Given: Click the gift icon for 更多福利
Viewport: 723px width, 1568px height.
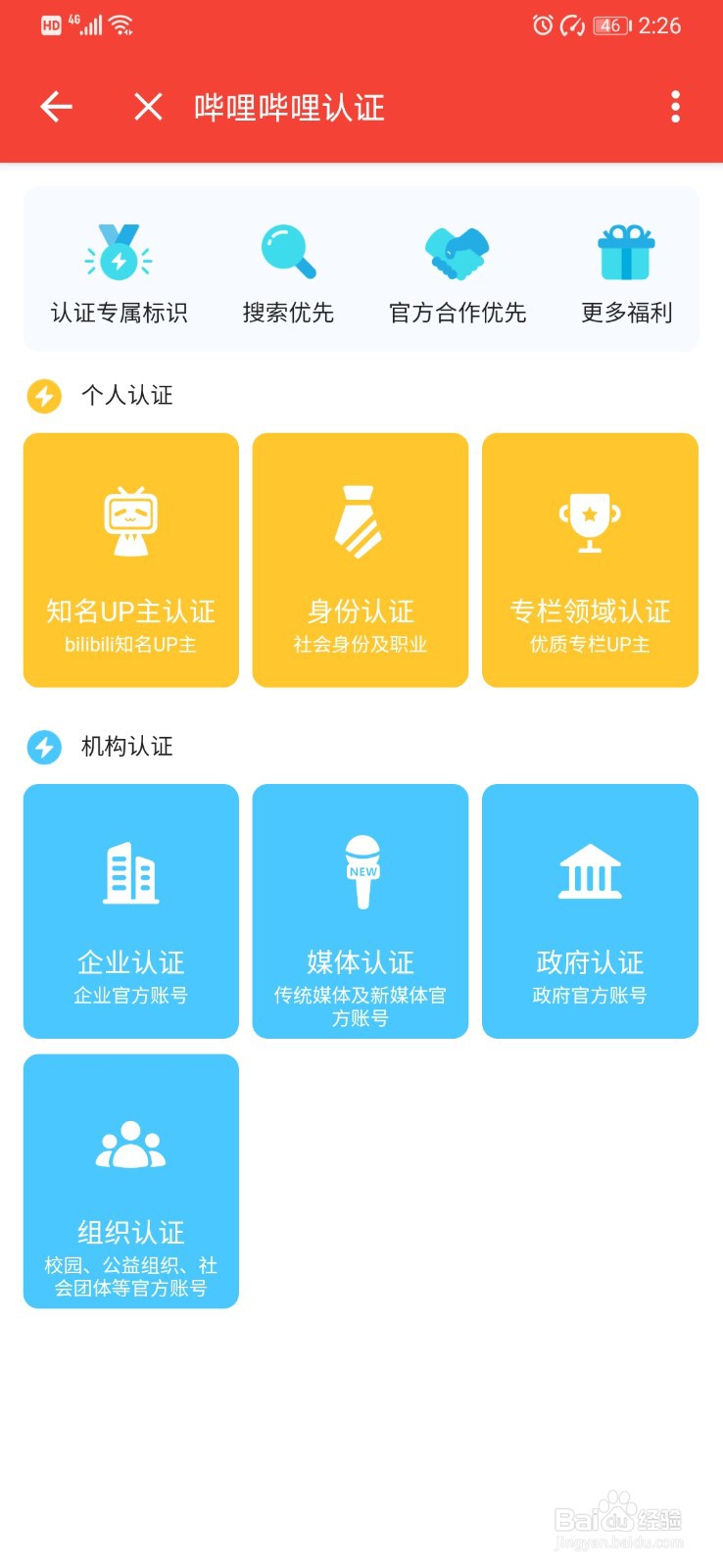Looking at the screenshot, I should 624,250.
